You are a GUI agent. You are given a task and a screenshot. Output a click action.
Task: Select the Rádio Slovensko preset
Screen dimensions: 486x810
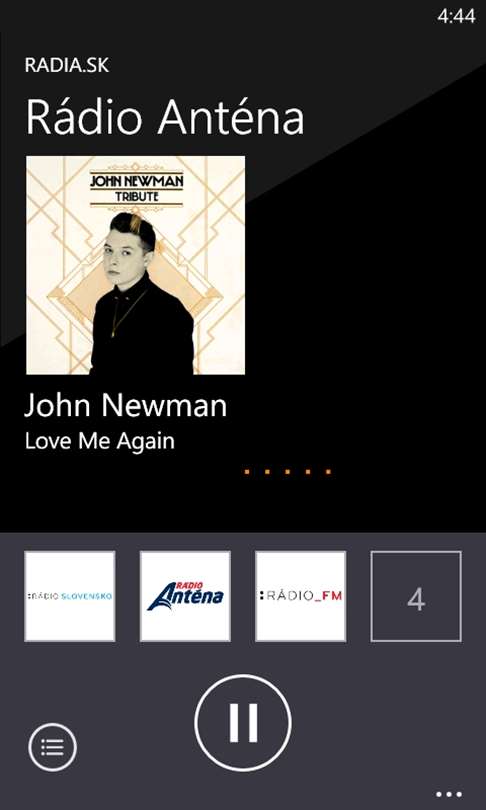tap(70, 596)
